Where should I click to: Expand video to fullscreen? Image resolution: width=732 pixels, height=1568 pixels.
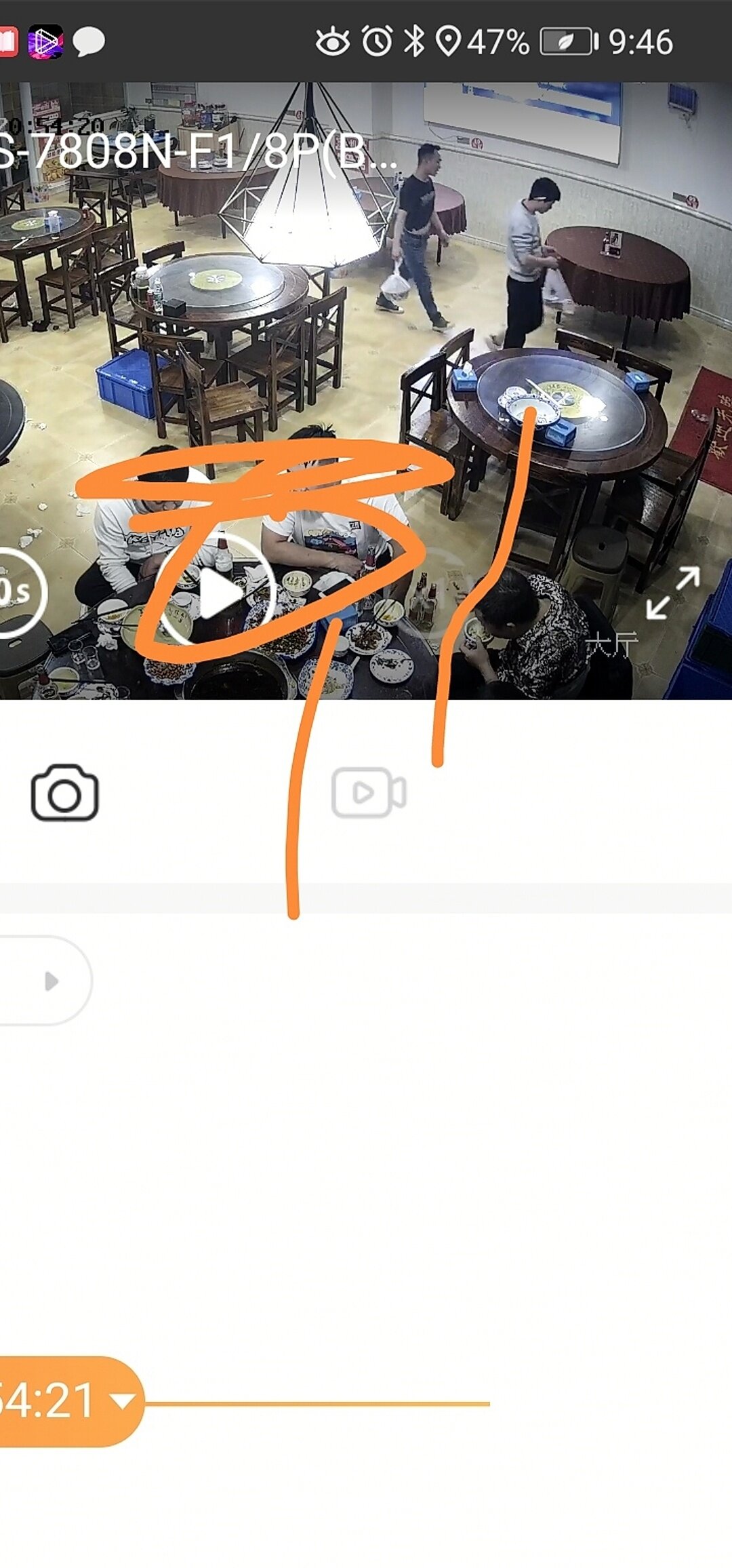click(672, 593)
